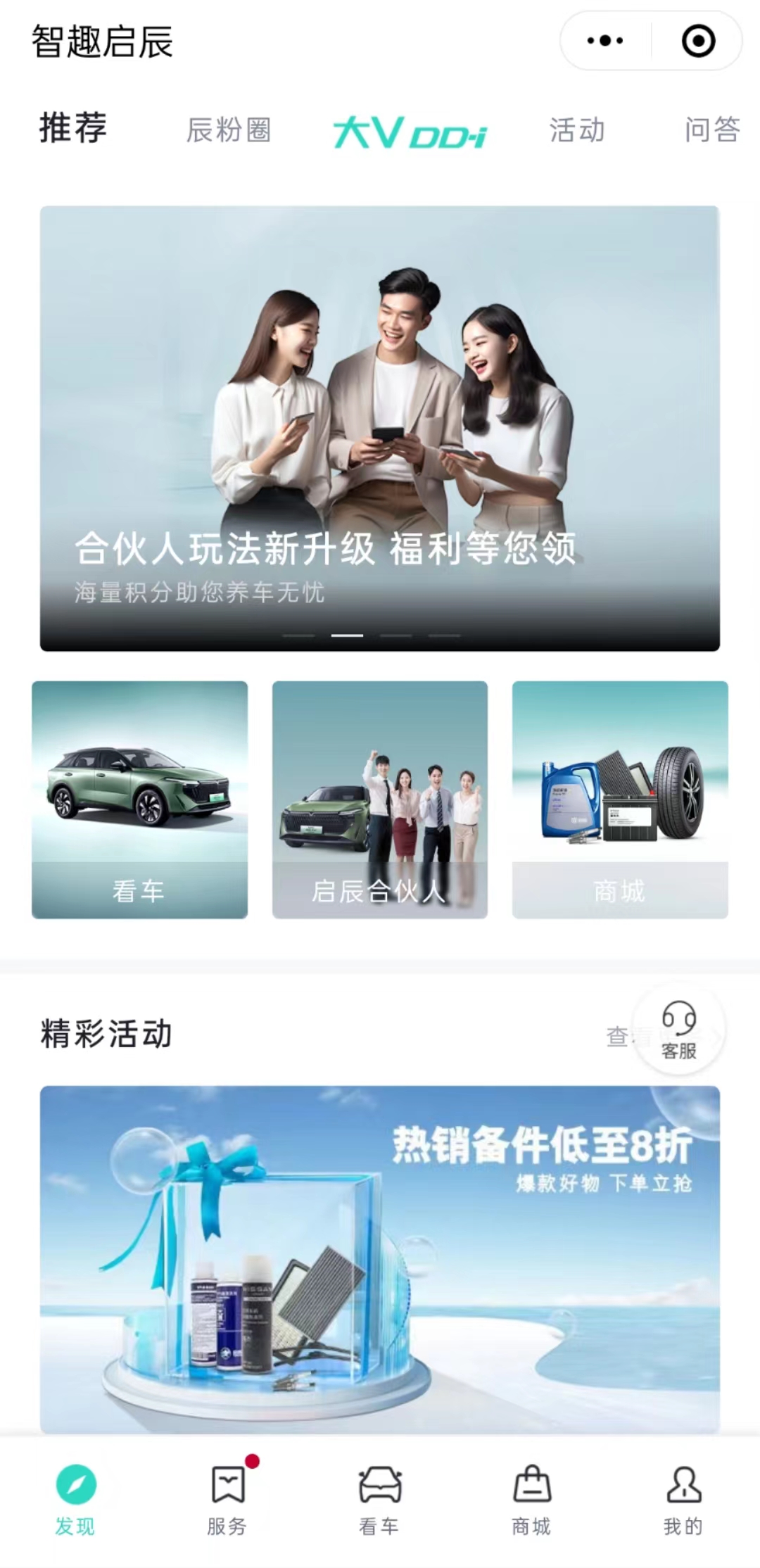This screenshot has width=760, height=1568.
Task: Open the 合伙人玩法新升级 banner
Action: click(380, 428)
